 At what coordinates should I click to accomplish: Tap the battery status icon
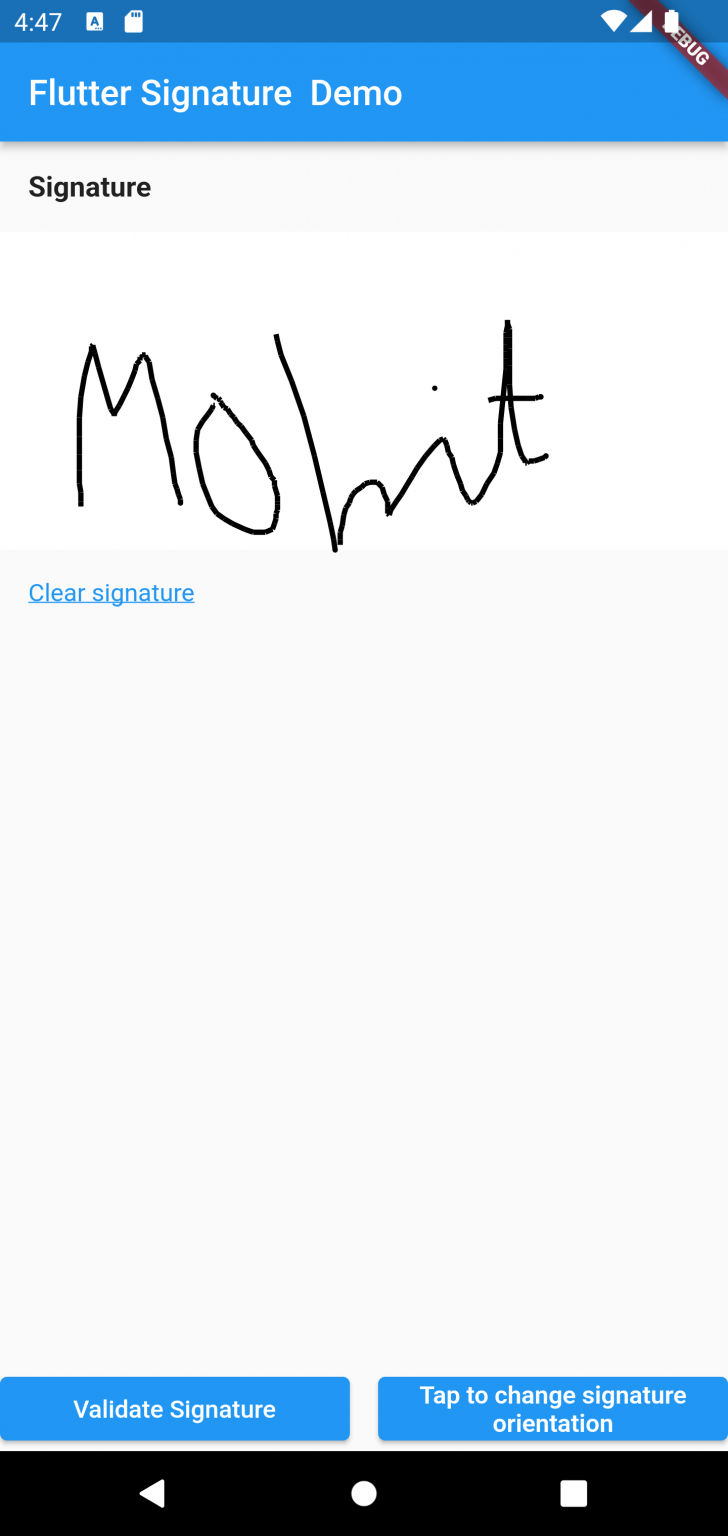point(671,20)
